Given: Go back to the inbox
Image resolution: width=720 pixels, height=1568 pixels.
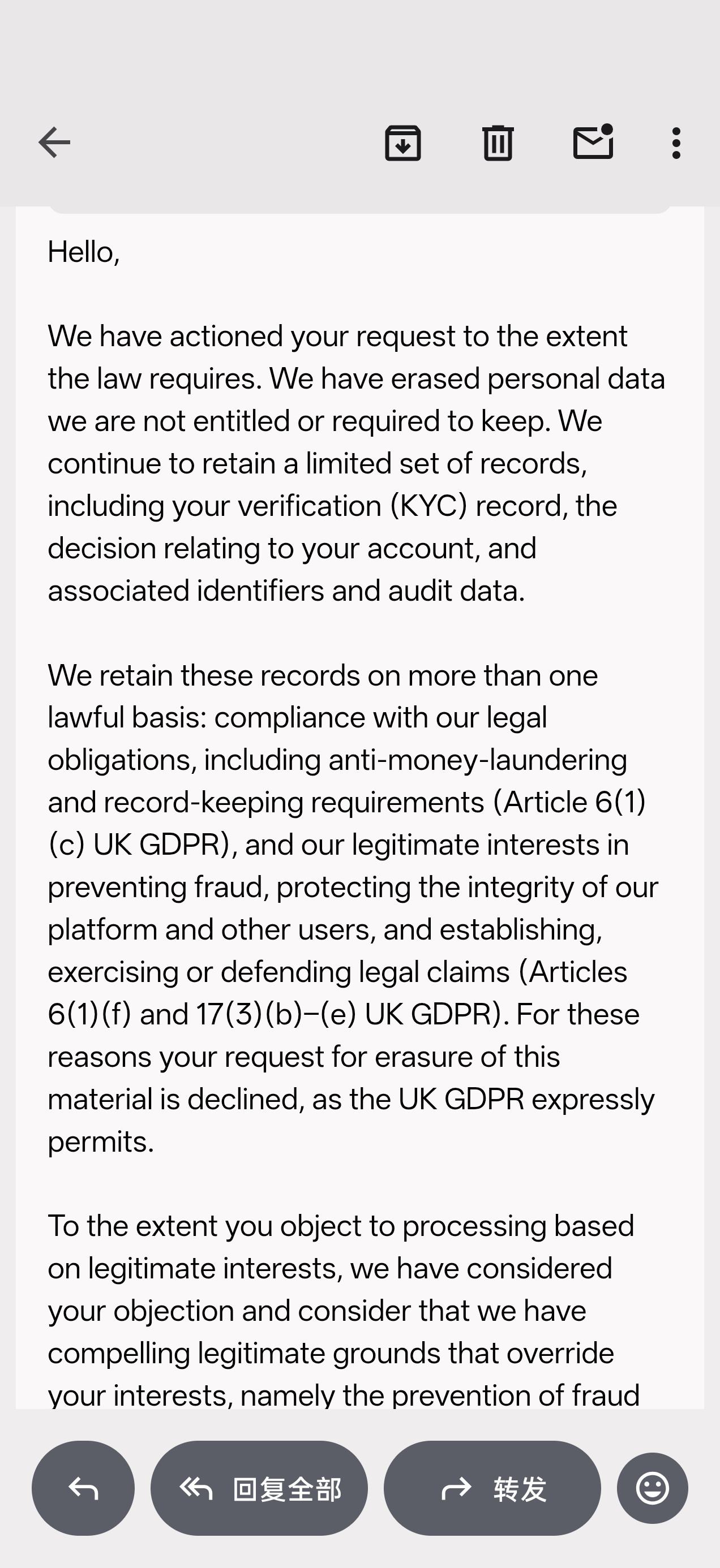Looking at the screenshot, I should click(54, 143).
